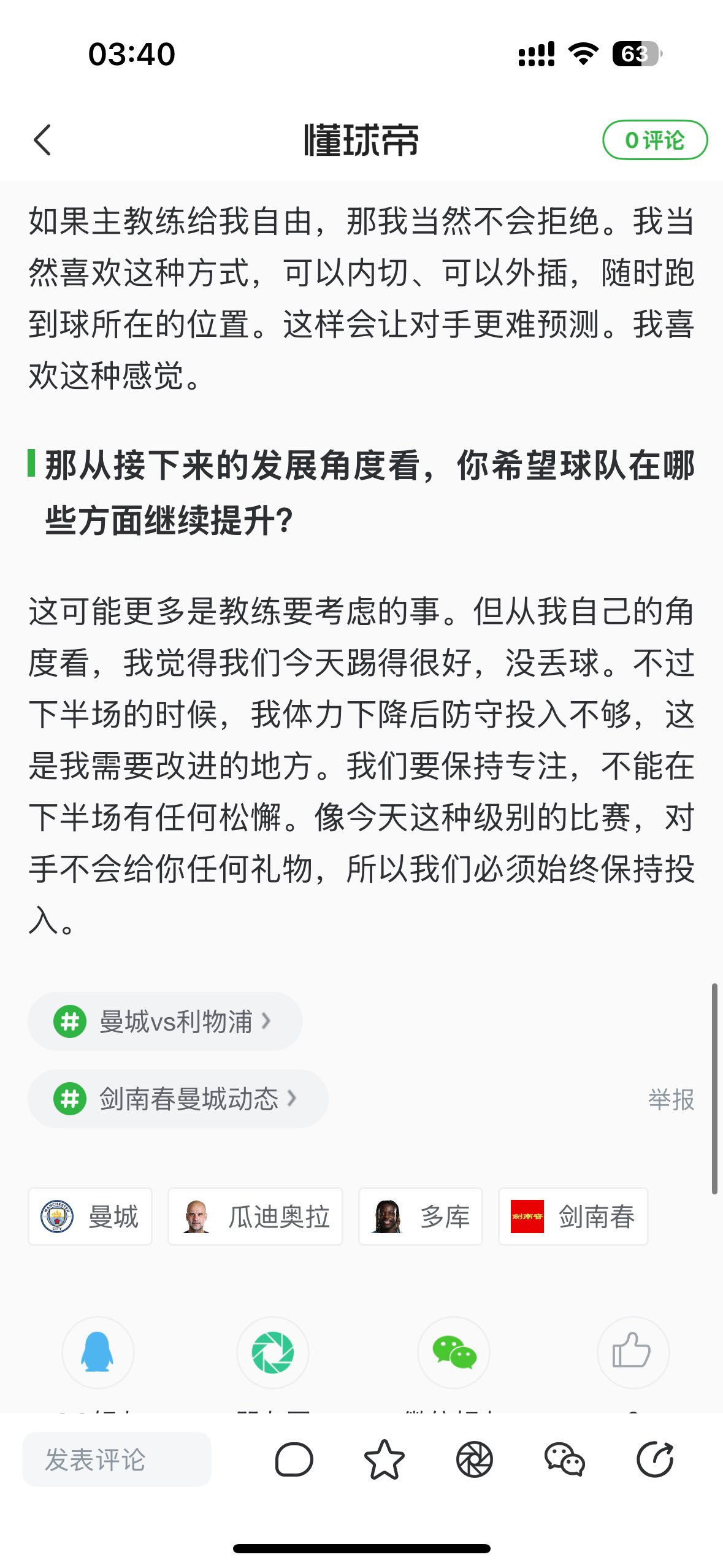This screenshot has width=723, height=1568.
Task: Share to Moments from the bottom toolbar
Action: (x=475, y=1459)
